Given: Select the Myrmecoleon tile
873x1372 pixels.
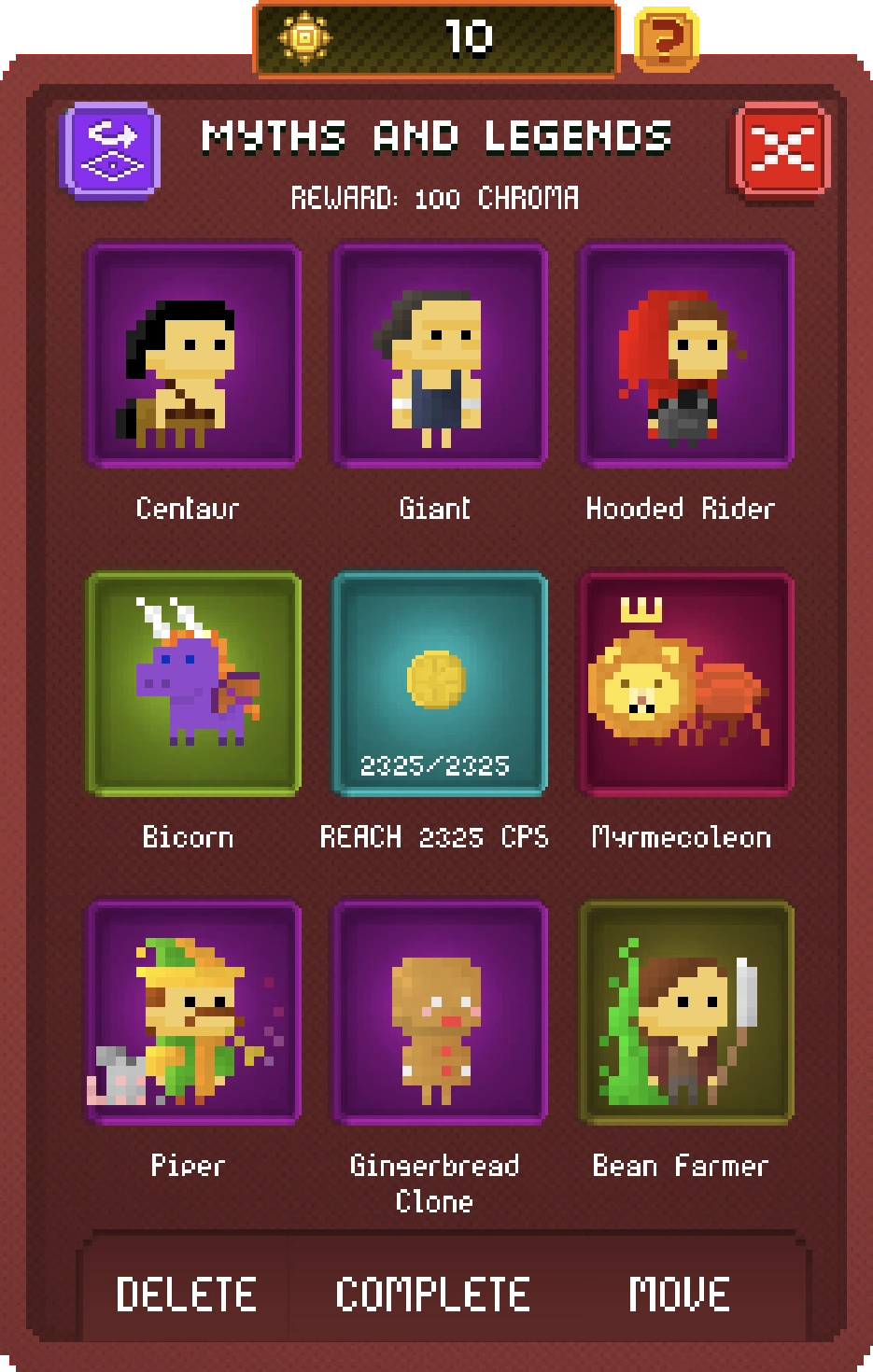Looking at the screenshot, I should pyautogui.click(x=684, y=683).
